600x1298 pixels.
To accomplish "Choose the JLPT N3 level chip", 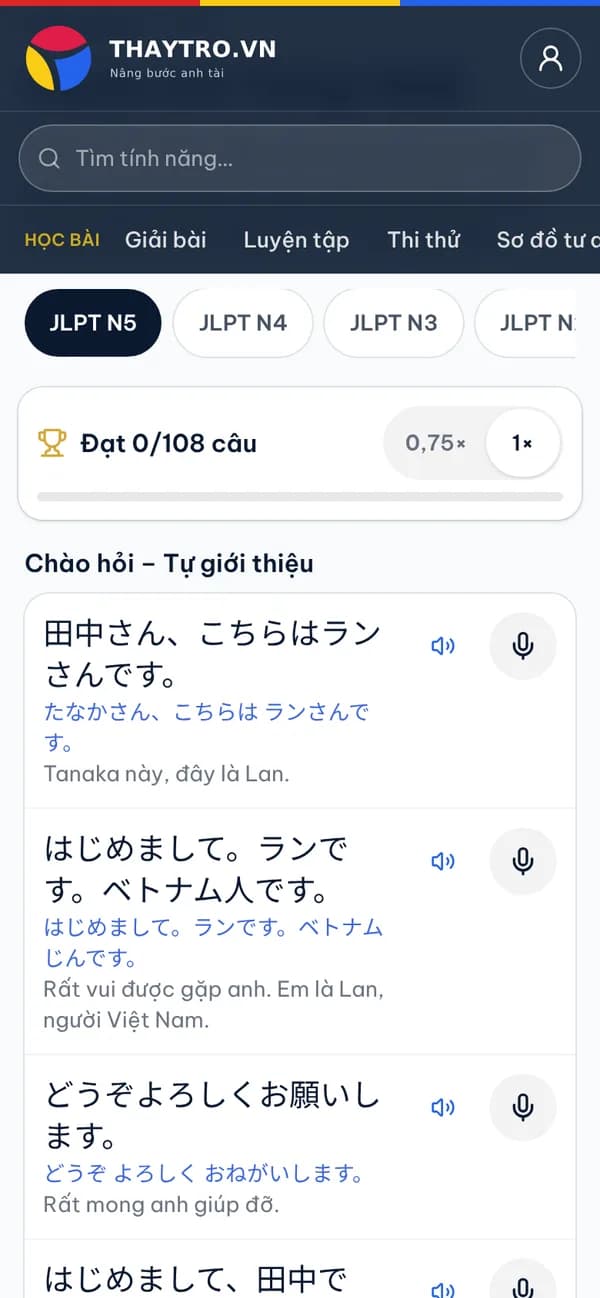I will pyautogui.click(x=393, y=323).
